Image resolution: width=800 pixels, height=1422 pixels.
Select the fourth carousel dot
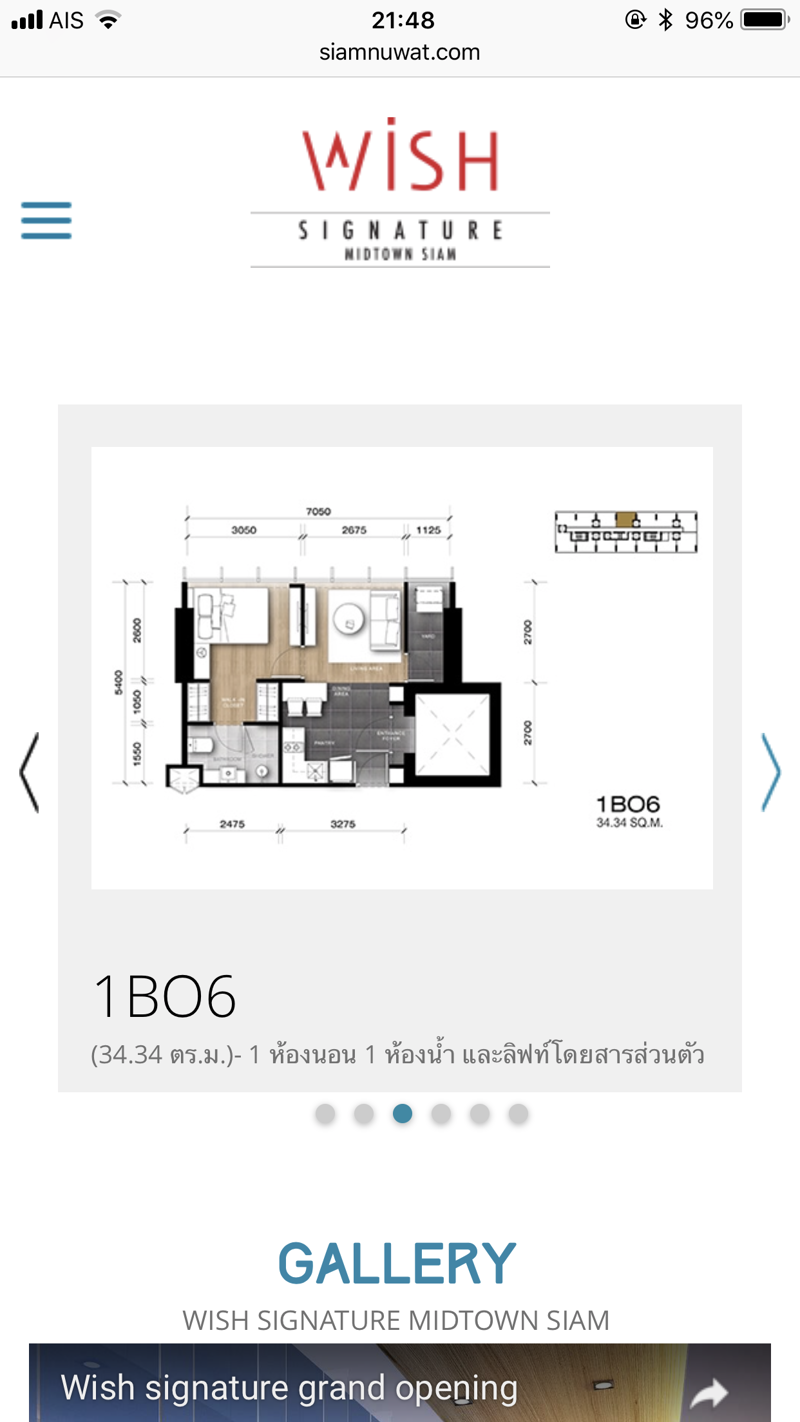[441, 1113]
